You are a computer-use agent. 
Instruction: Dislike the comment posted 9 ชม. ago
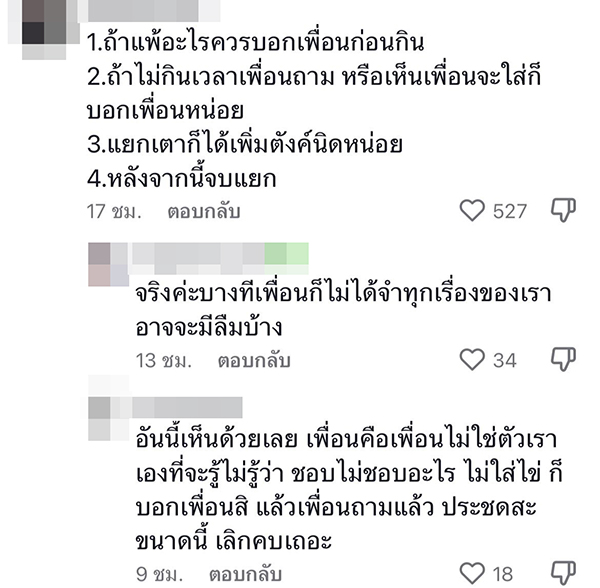click(x=564, y=574)
